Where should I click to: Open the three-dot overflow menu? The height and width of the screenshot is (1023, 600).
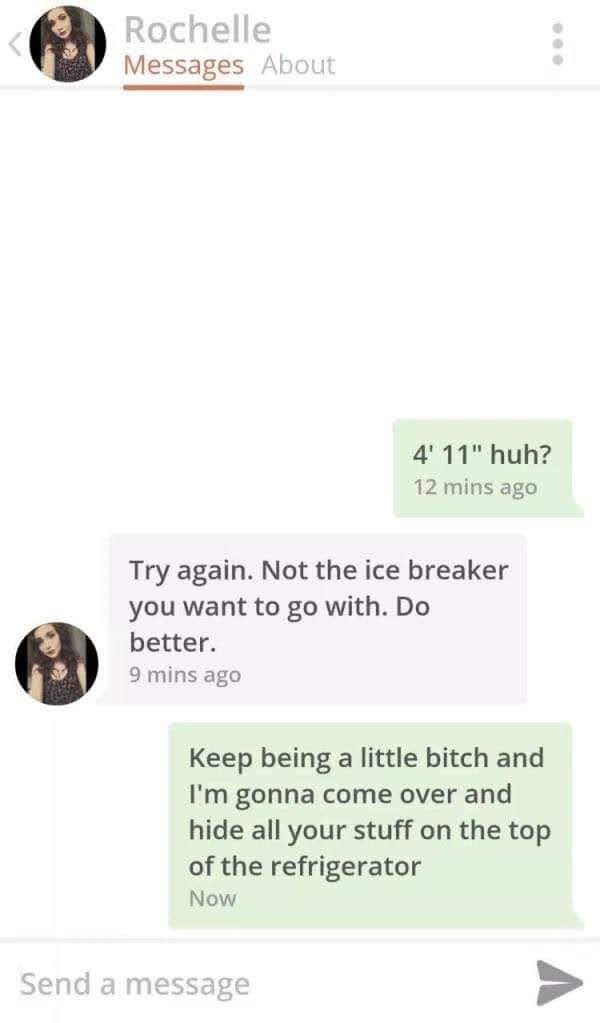[x=560, y=44]
